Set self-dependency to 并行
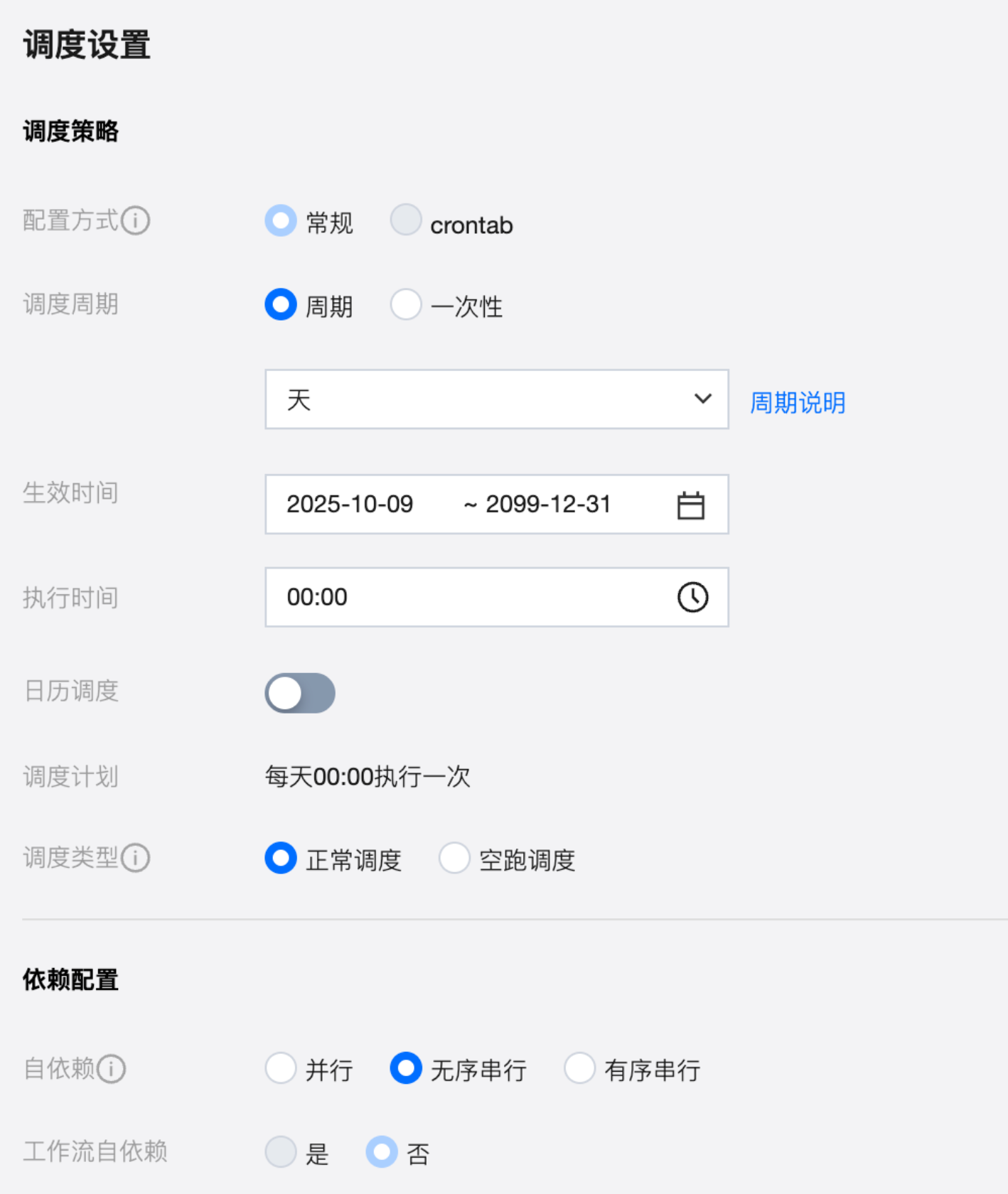This screenshot has width=1008, height=1194. tap(281, 1067)
